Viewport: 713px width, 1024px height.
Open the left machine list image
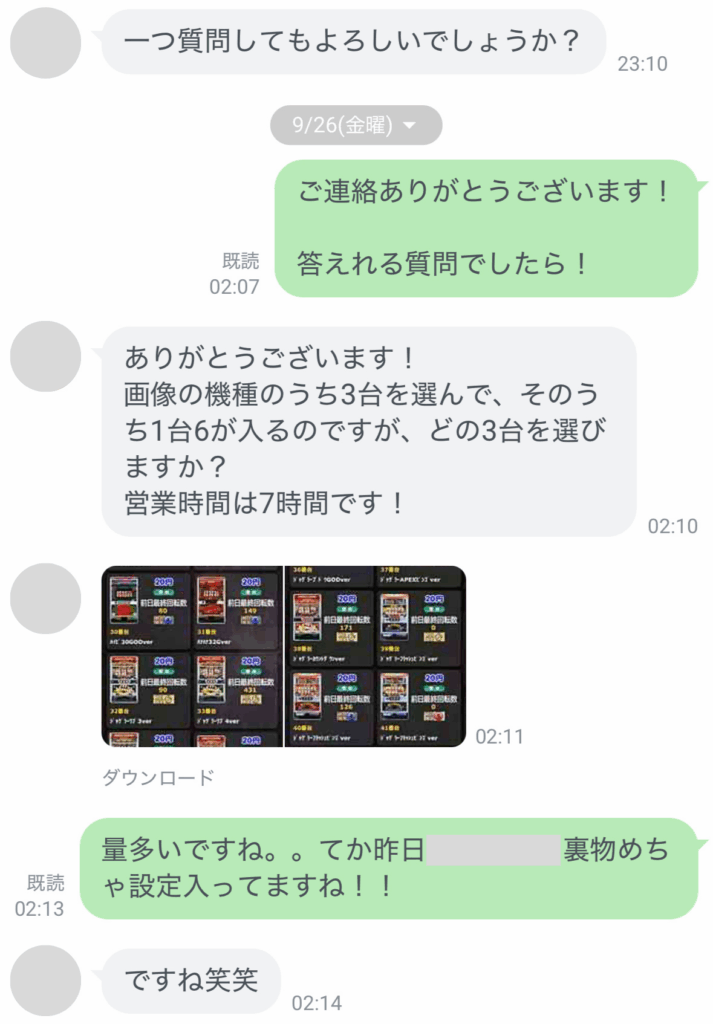click(x=192, y=656)
